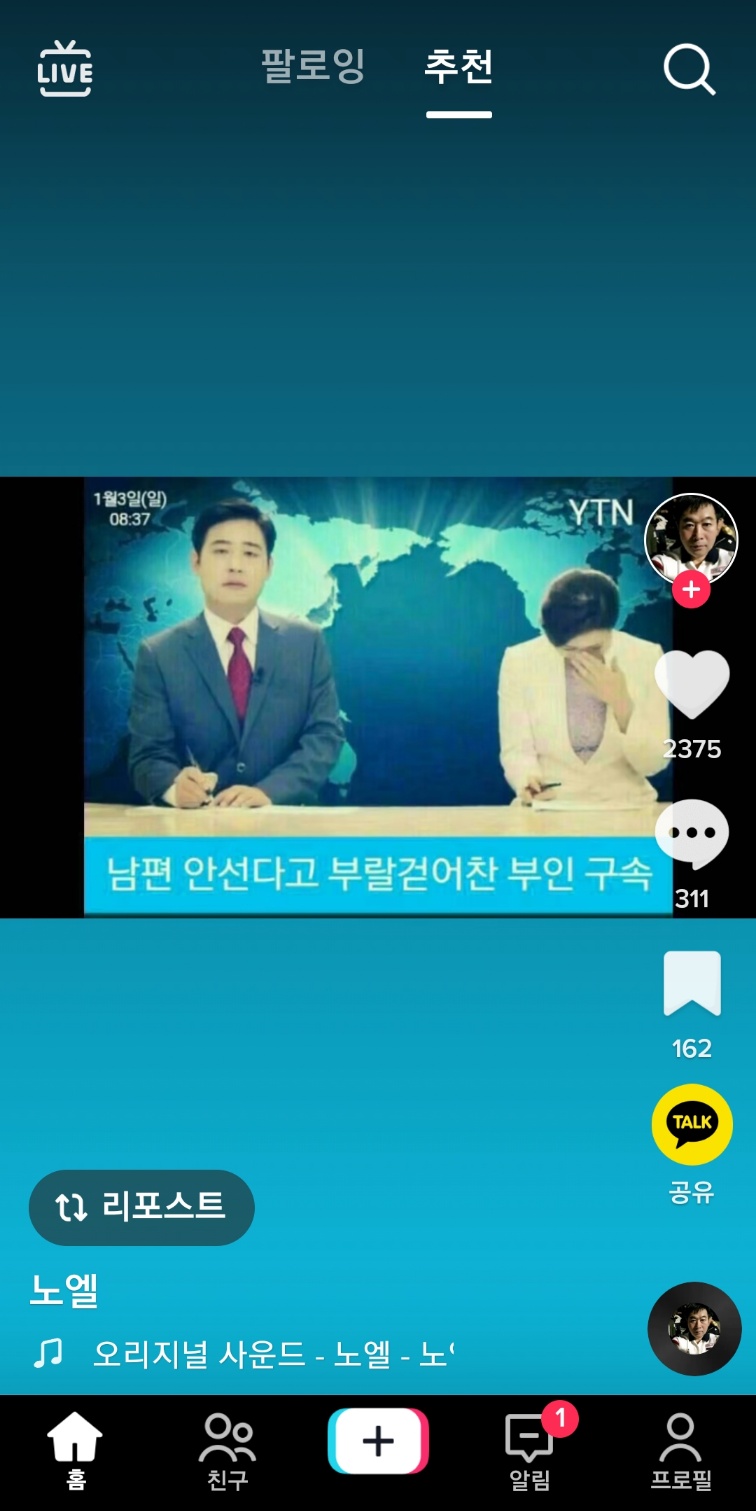Switch to the 추천 tab
The width and height of the screenshot is (756, 1511).
pos(458,67)
